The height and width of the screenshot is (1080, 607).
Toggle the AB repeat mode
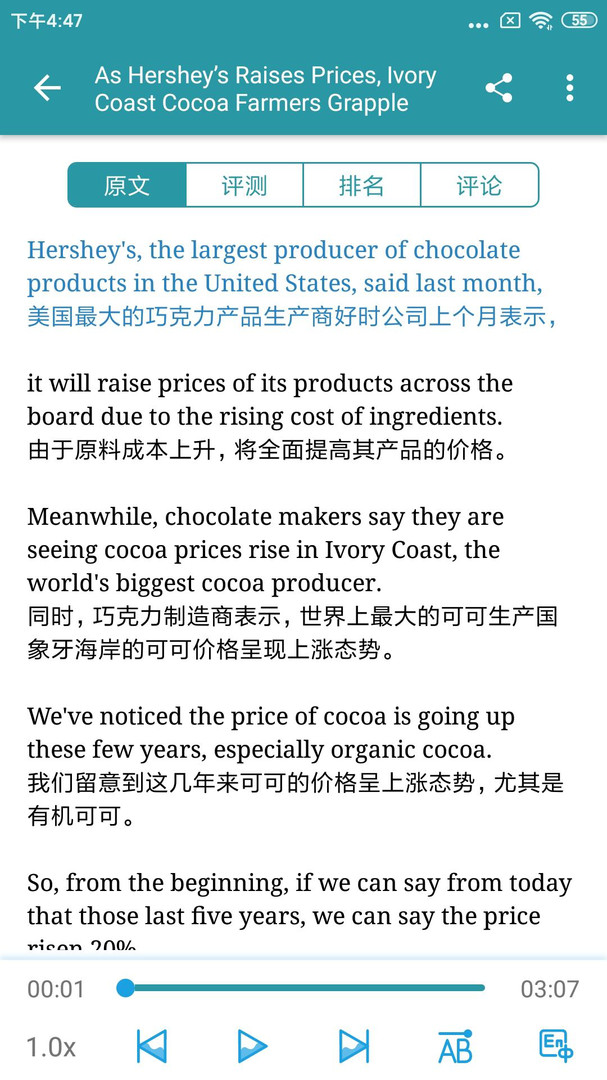(455, 1047)
